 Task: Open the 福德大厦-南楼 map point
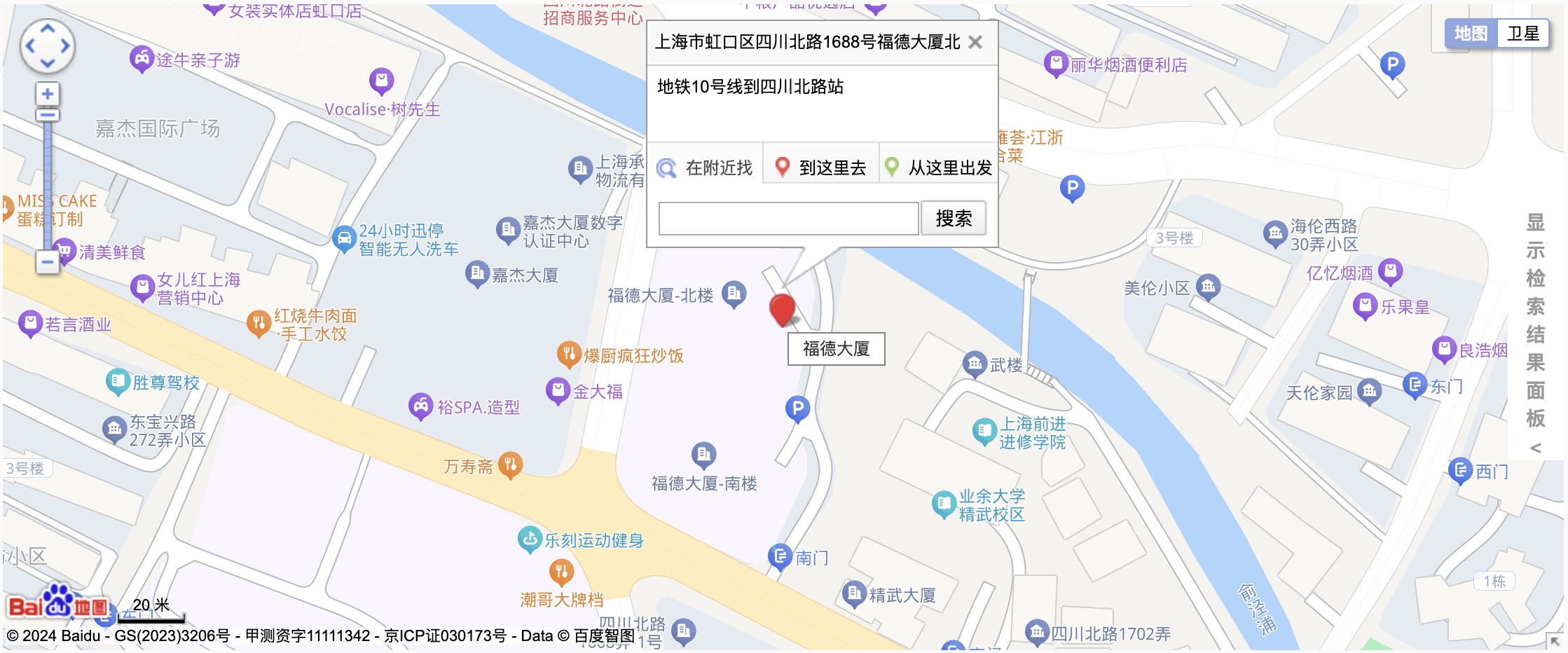pyautogui.click(x=704, y=455)
